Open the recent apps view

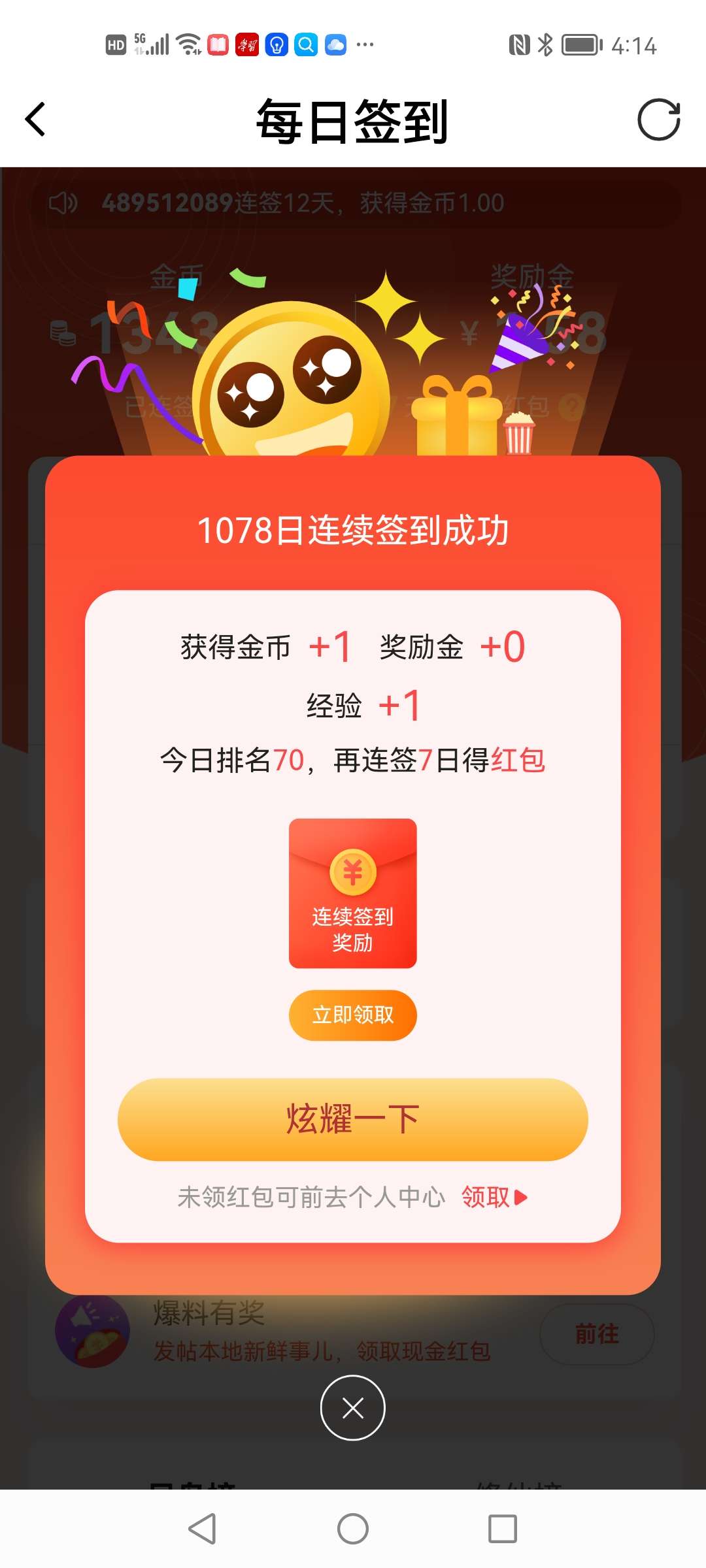(502, 1529)
